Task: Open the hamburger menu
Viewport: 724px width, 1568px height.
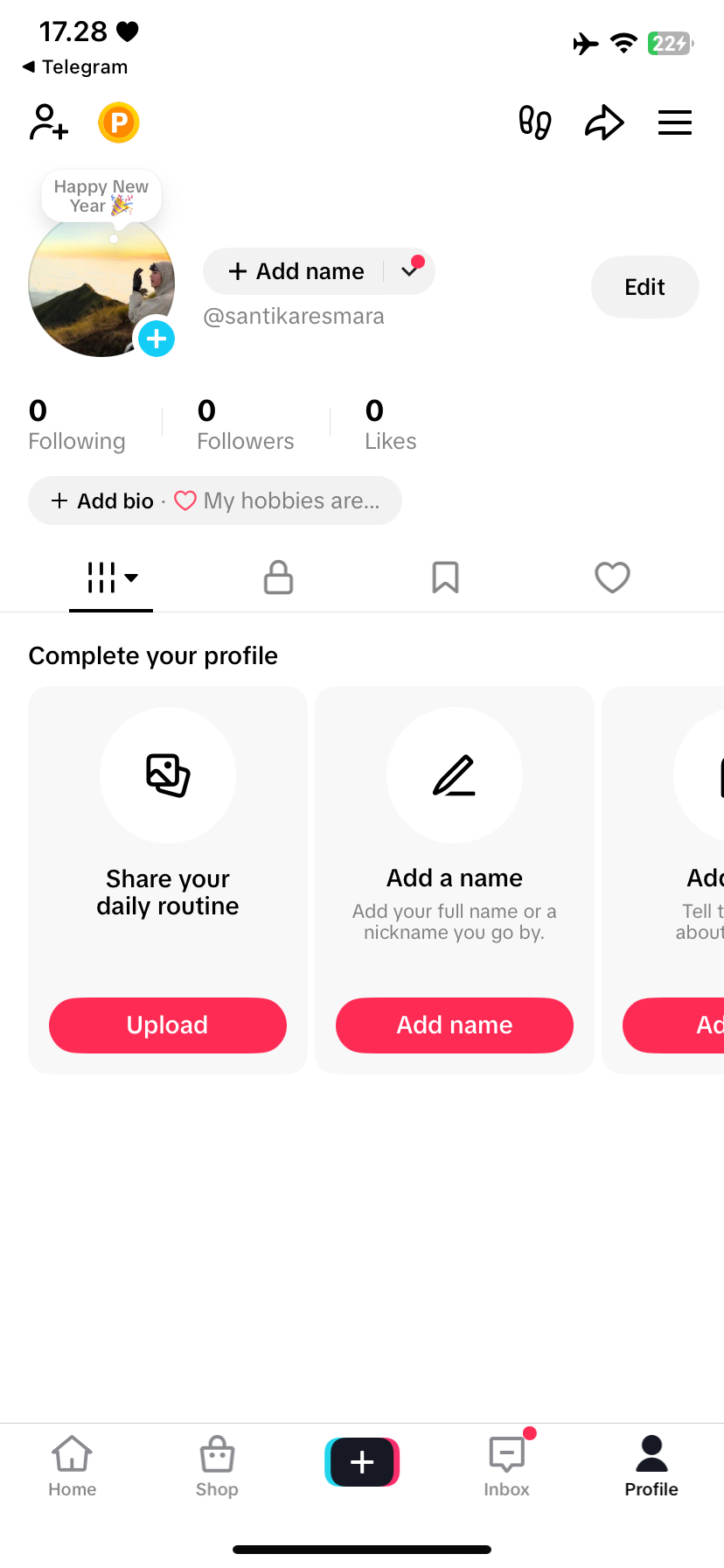Action: tap(674, 122)
